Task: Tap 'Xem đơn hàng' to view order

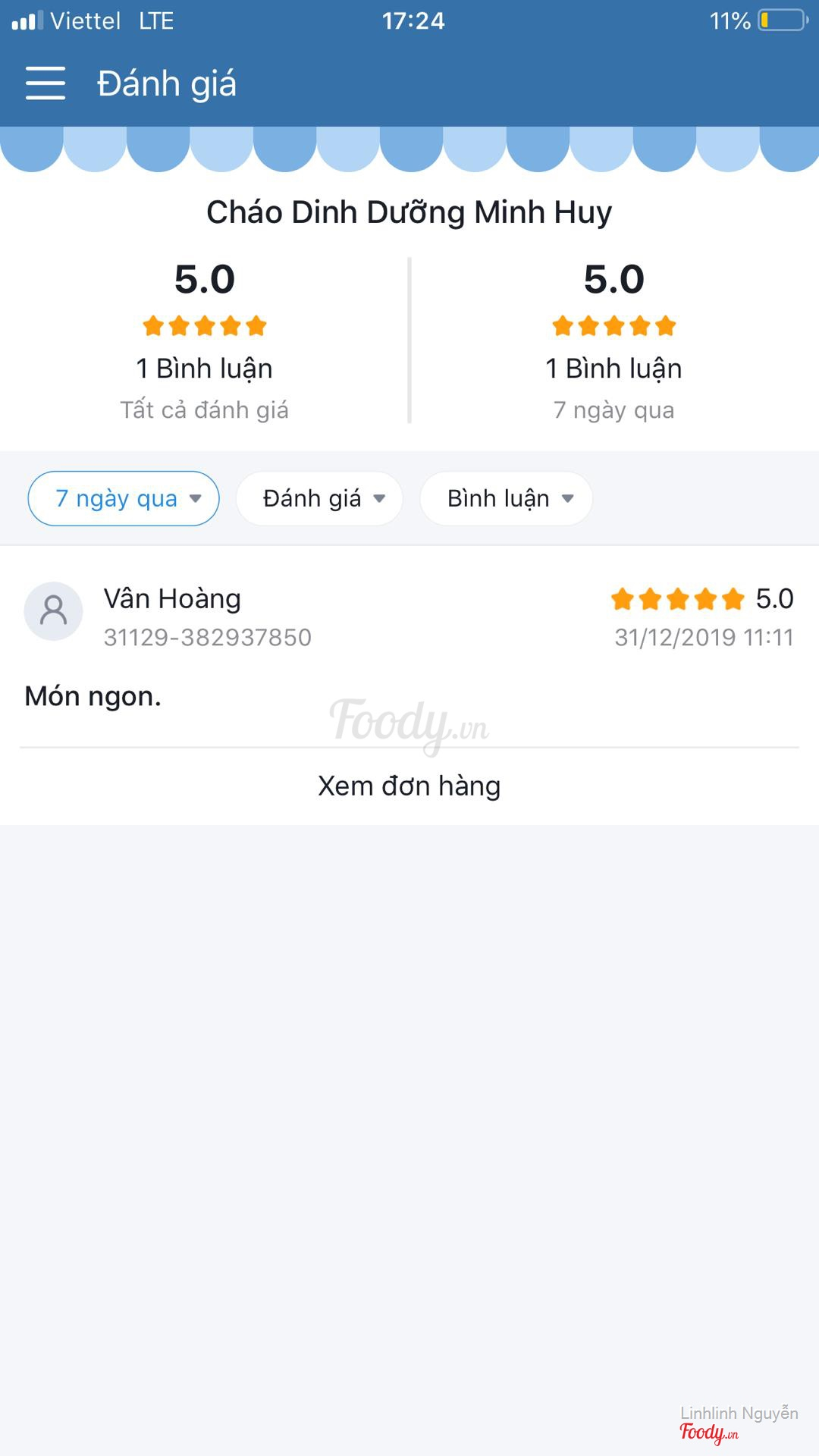Action: tap(409, 786)
